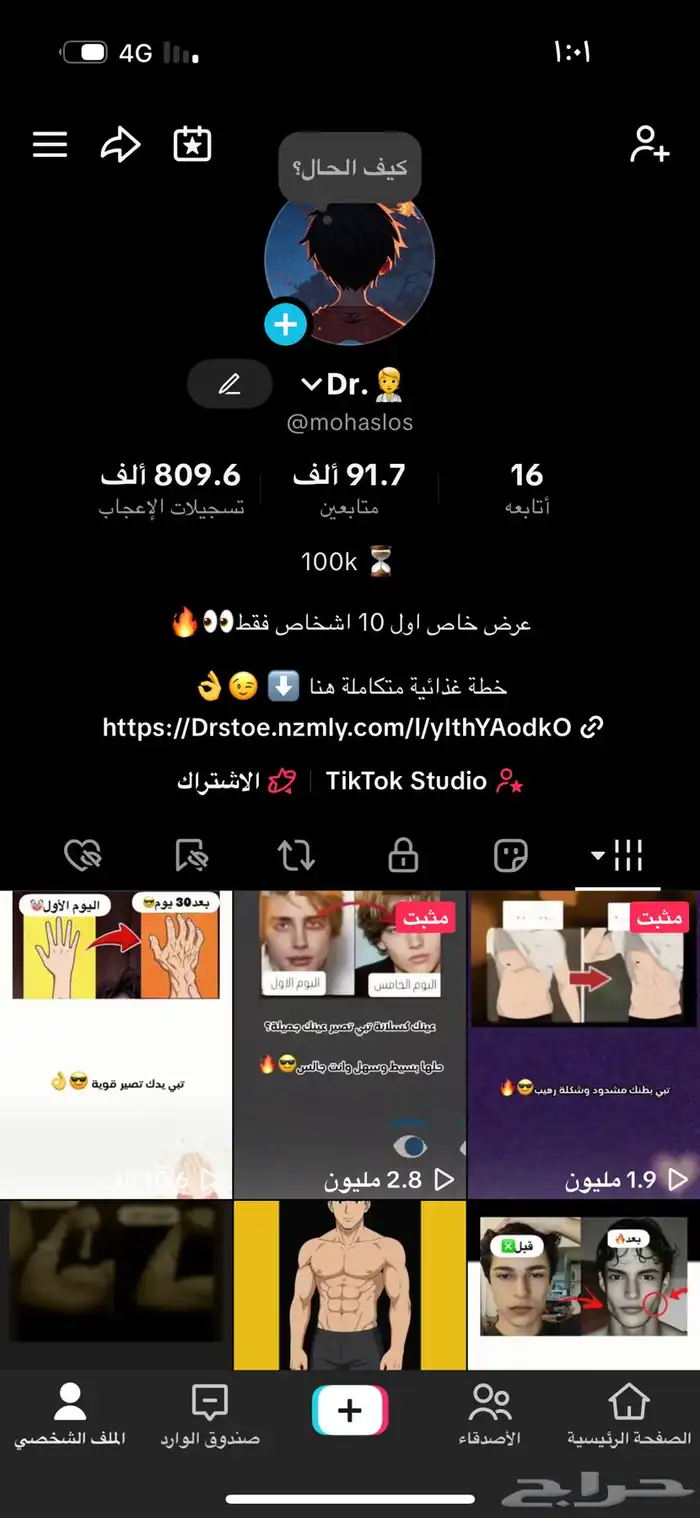Open the videos grid tab

pyautogui.click(x=618, y=856)
